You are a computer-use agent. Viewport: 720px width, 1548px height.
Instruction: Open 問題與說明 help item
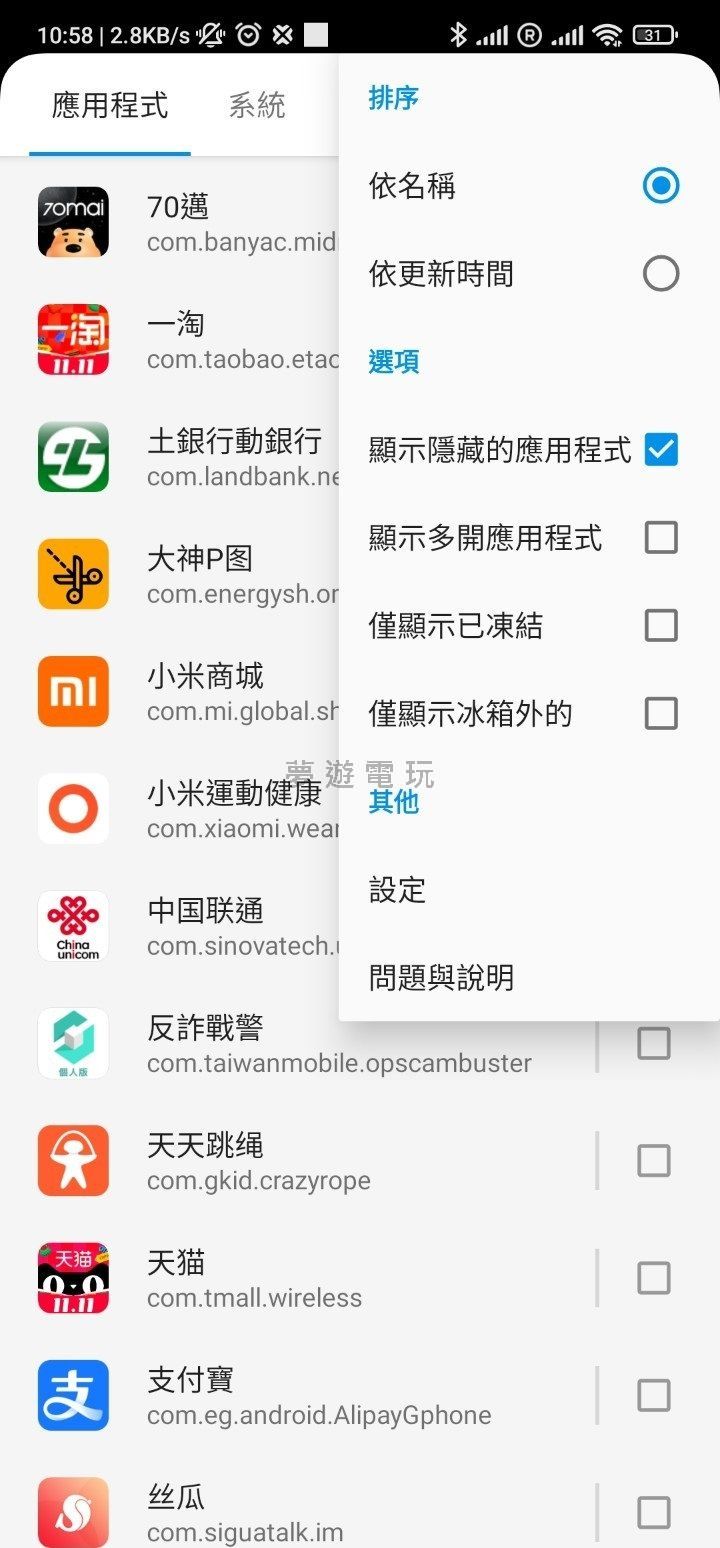point(441,978)
